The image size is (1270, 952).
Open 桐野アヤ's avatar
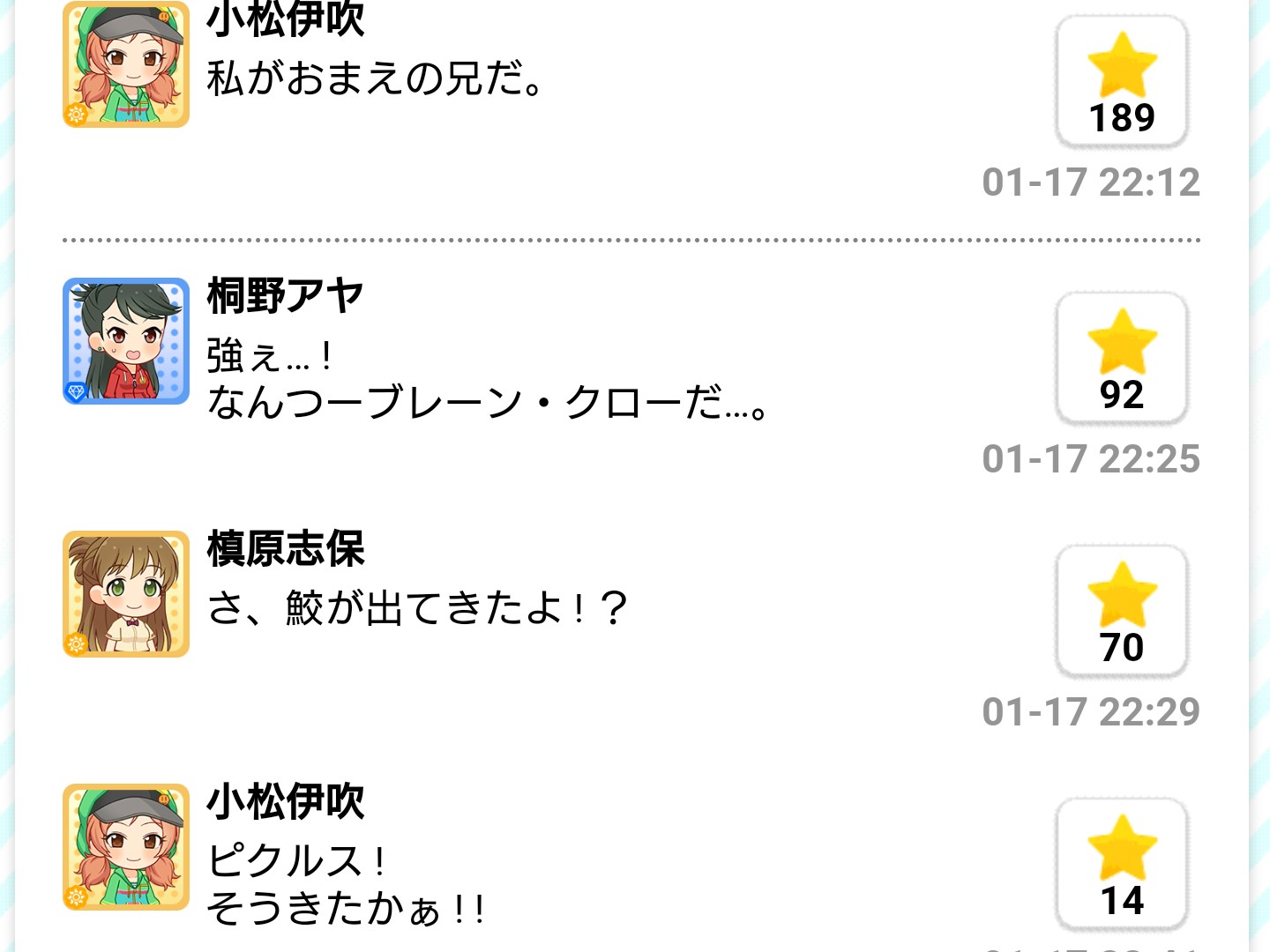click(x=126, y=341)
